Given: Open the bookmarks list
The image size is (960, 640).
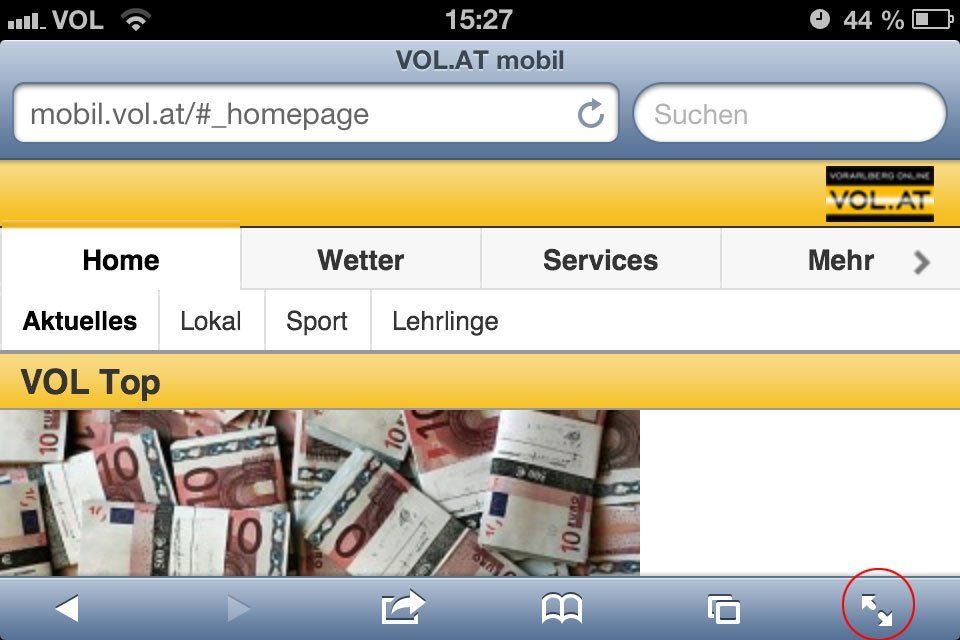Looking at the screenshot, I should tap(562, 608).
